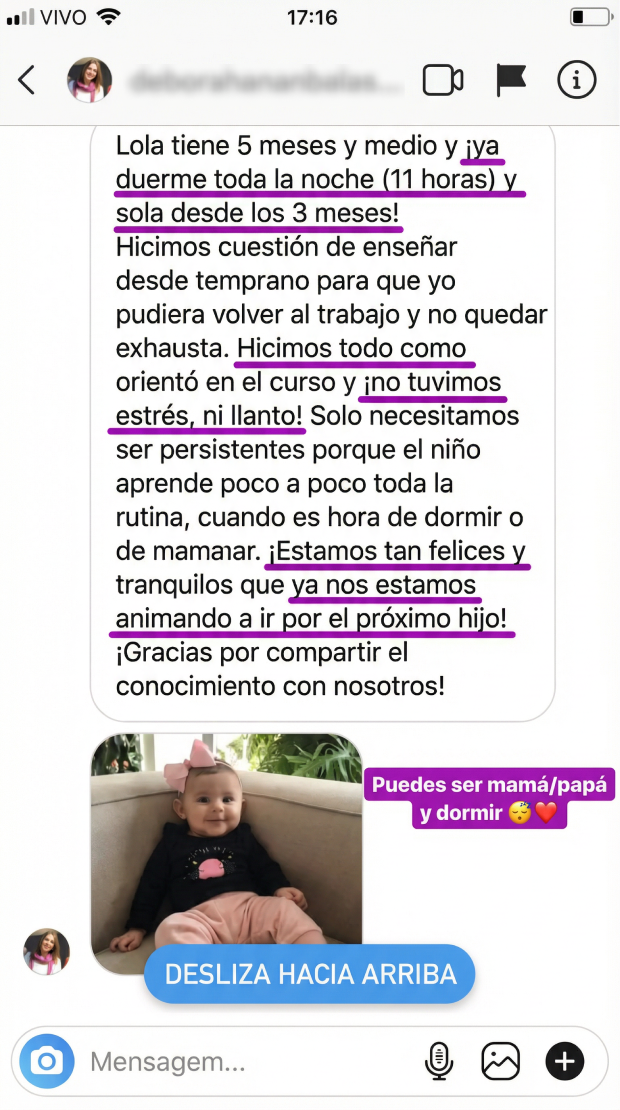Start a video call
Viewport: 620px width, 1110px height.
(x=442, y=80)
